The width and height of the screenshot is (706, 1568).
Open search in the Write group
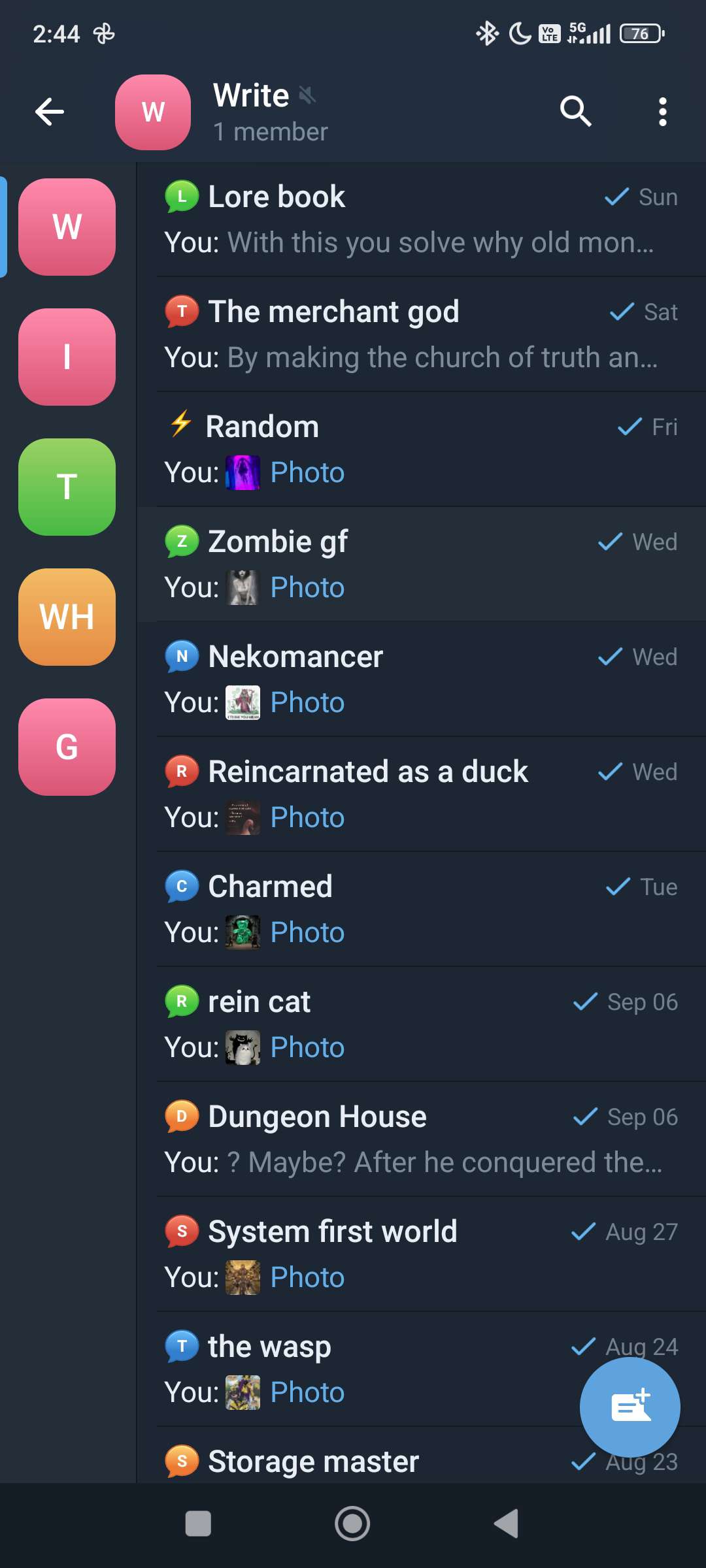(575, 111)
